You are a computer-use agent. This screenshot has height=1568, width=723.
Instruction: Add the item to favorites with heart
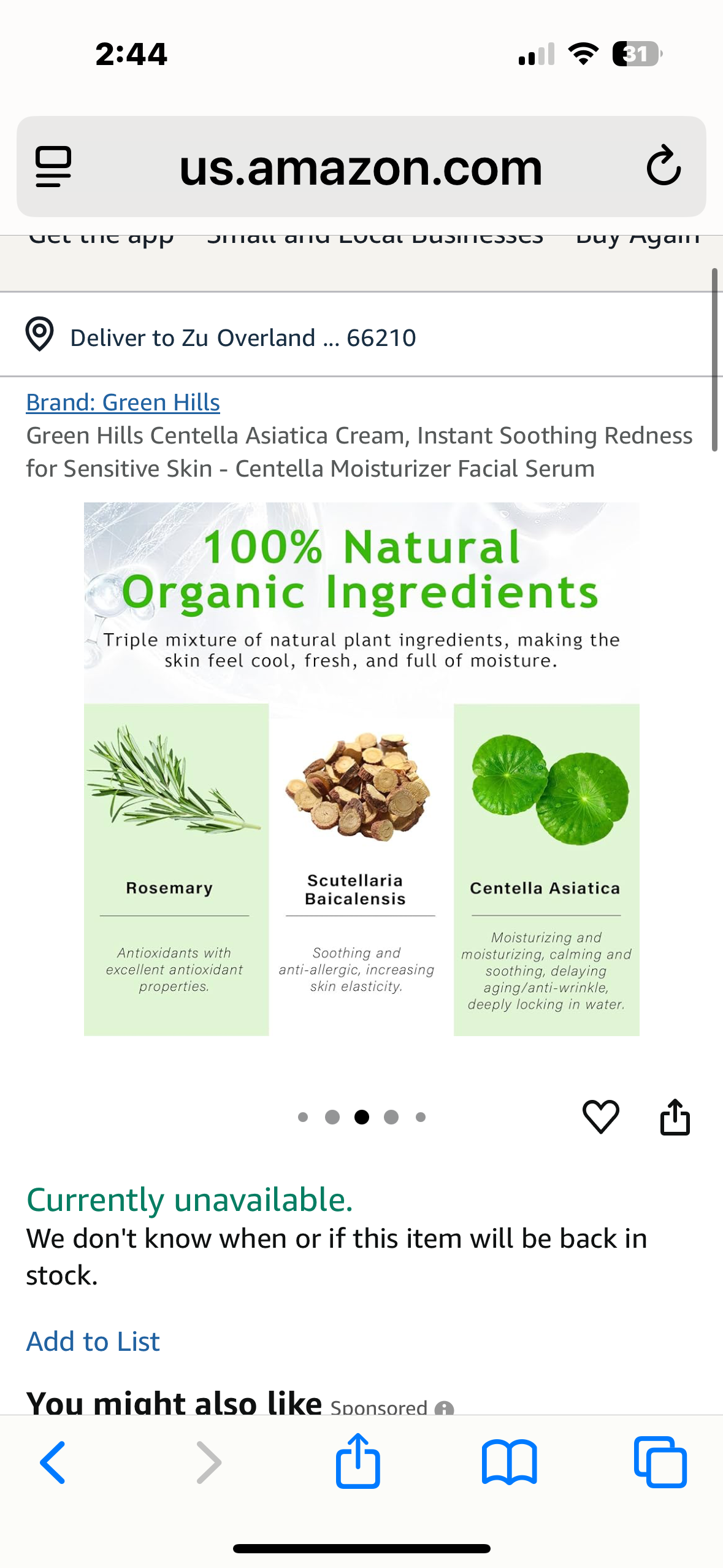click(x=600, y=1116)
